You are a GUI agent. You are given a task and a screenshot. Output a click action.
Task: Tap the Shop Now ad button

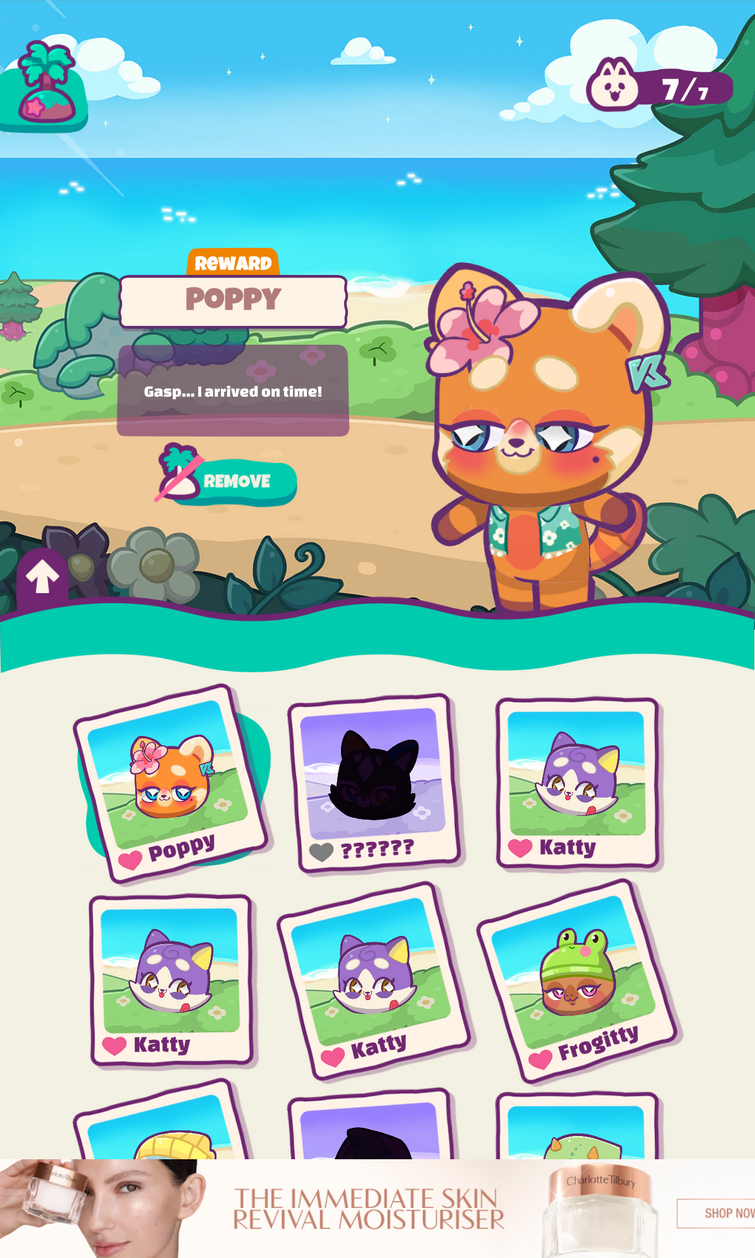click(x=716, y=1213)
